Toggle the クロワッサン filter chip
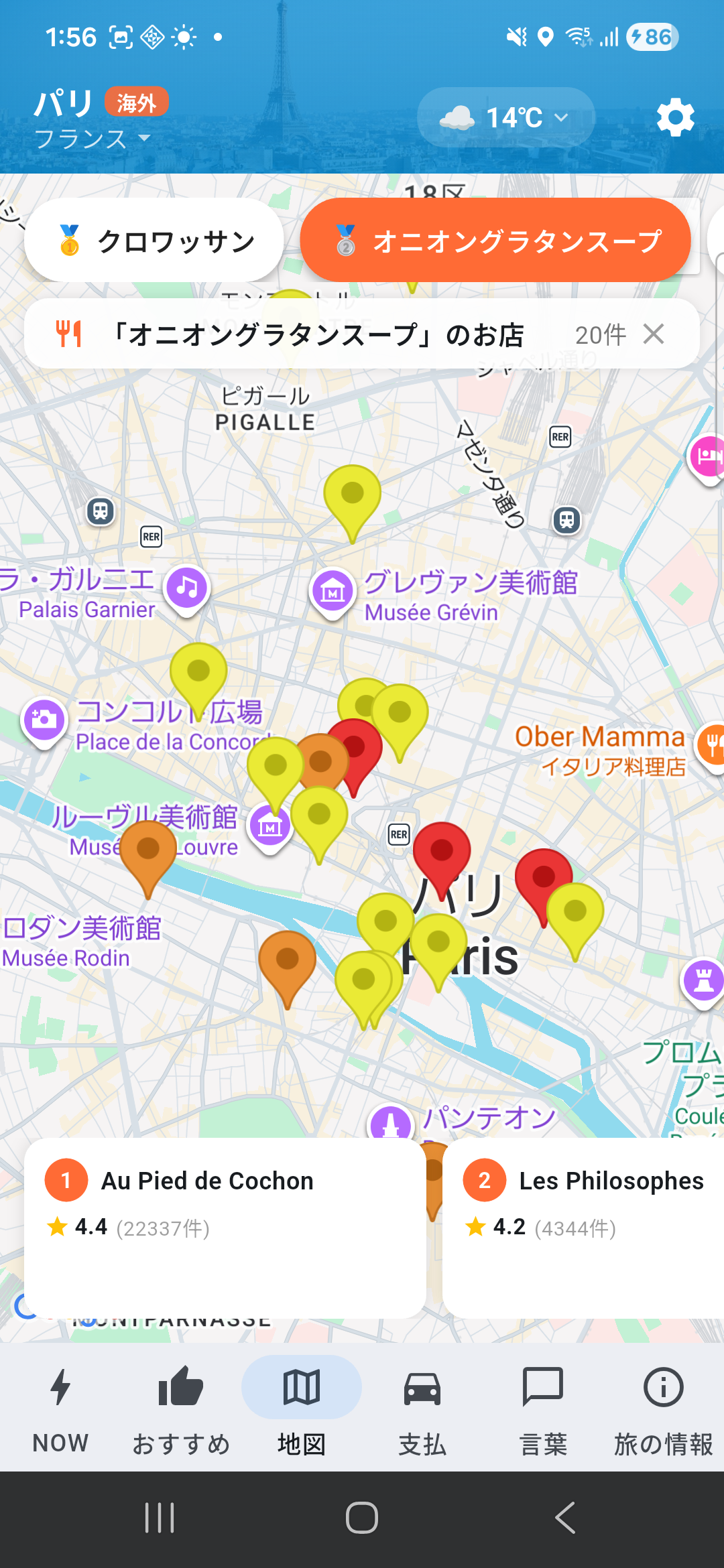 [155, 241]
